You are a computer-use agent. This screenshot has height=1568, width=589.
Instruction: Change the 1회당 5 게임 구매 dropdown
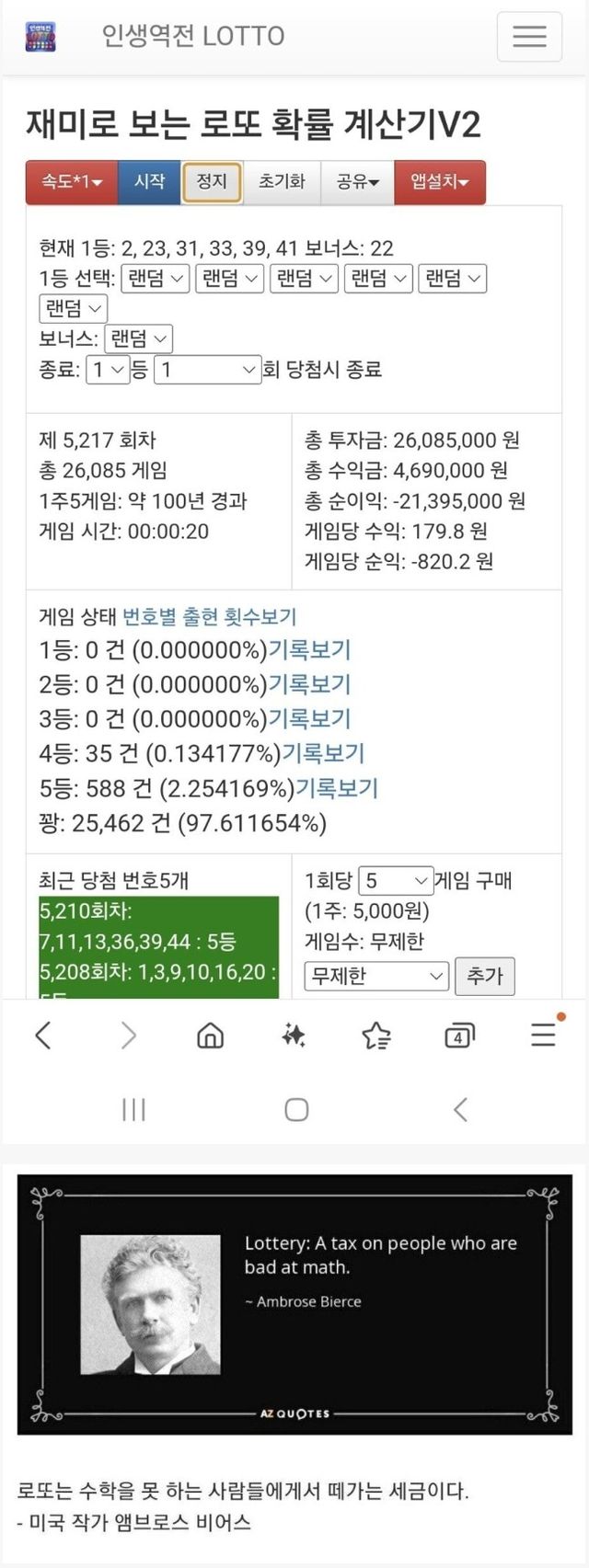tap(396, 881)
